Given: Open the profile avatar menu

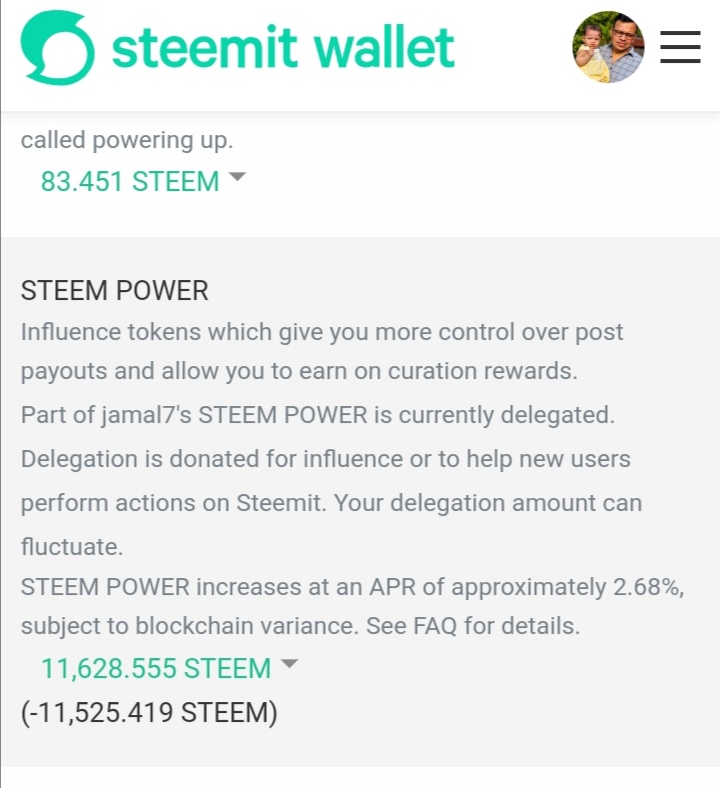Looking at the screenshot, I should point(608,47).
